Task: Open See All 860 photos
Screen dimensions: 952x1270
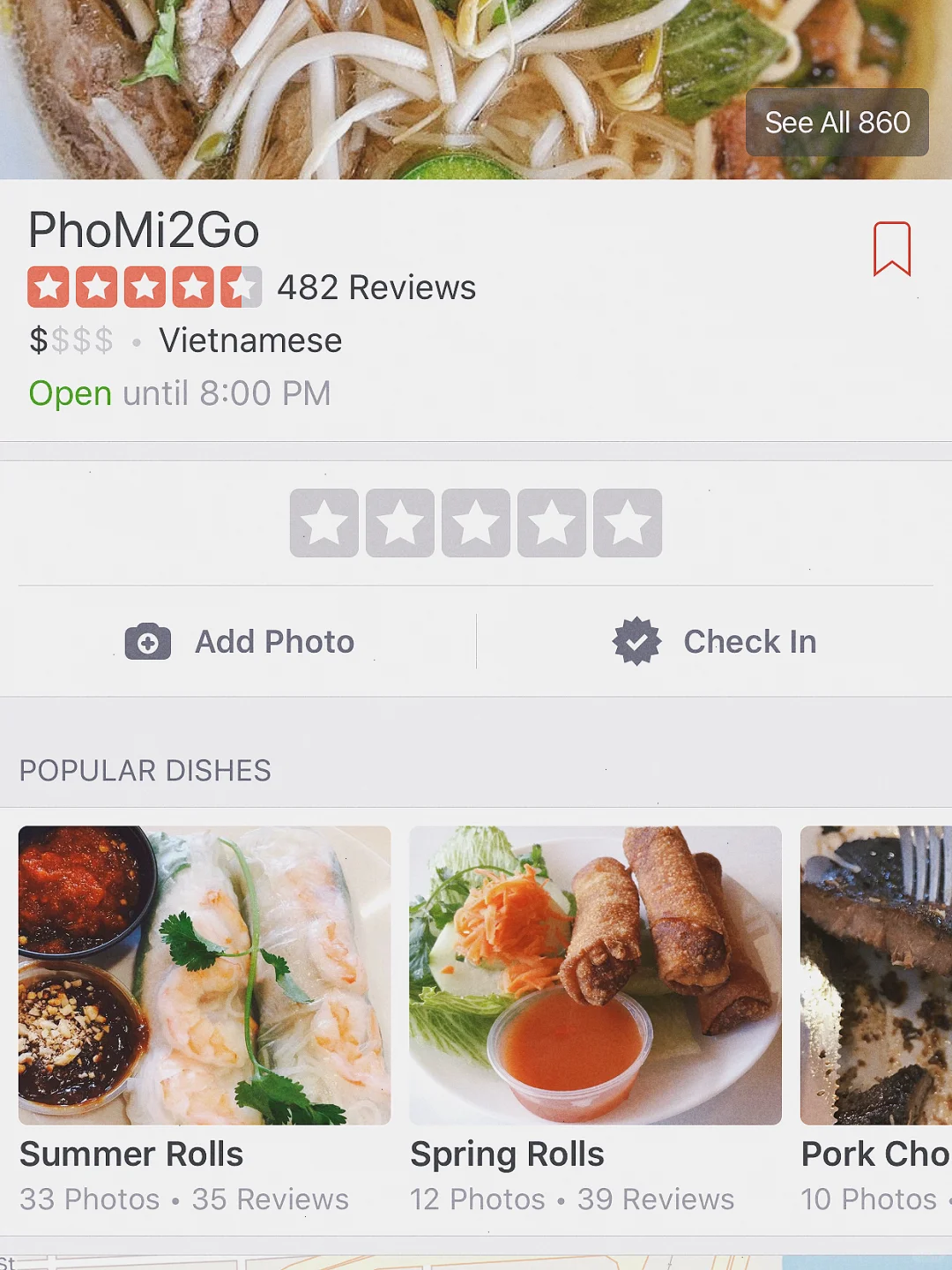Action: tap(836, 123)
